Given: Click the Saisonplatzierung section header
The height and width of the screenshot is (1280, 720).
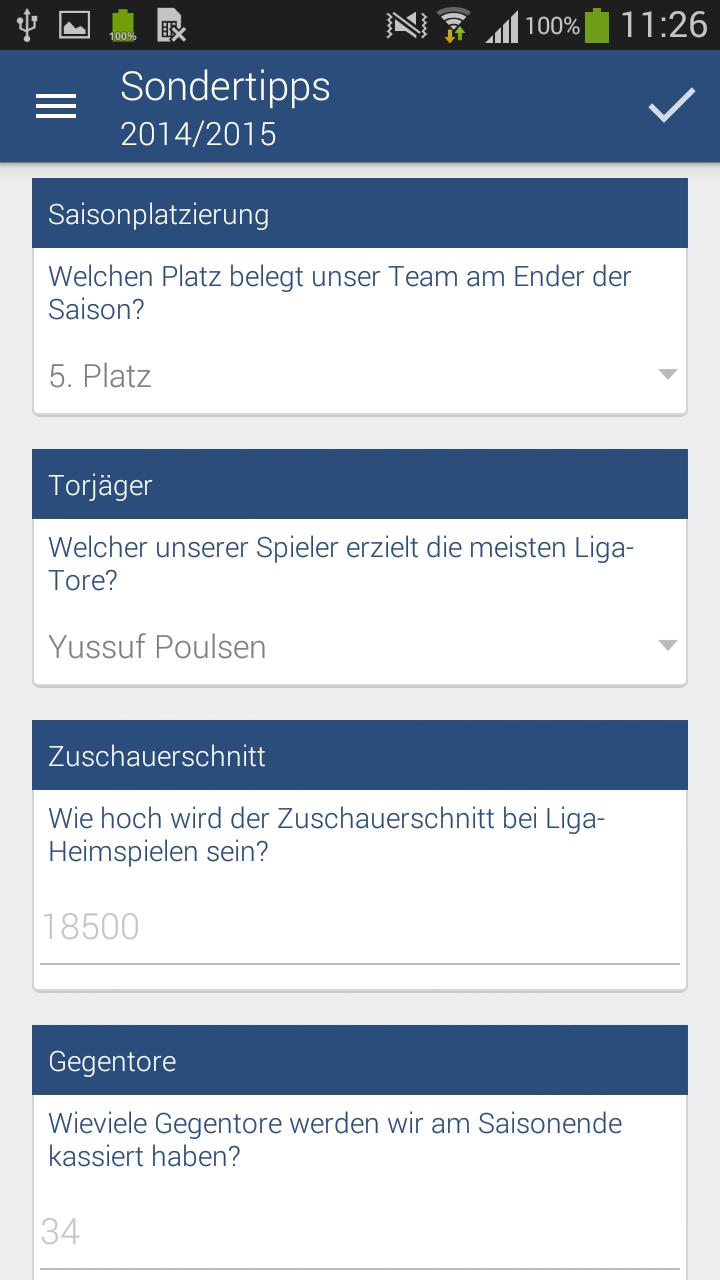Looking at the screenshot, I should tap(360, 212).
